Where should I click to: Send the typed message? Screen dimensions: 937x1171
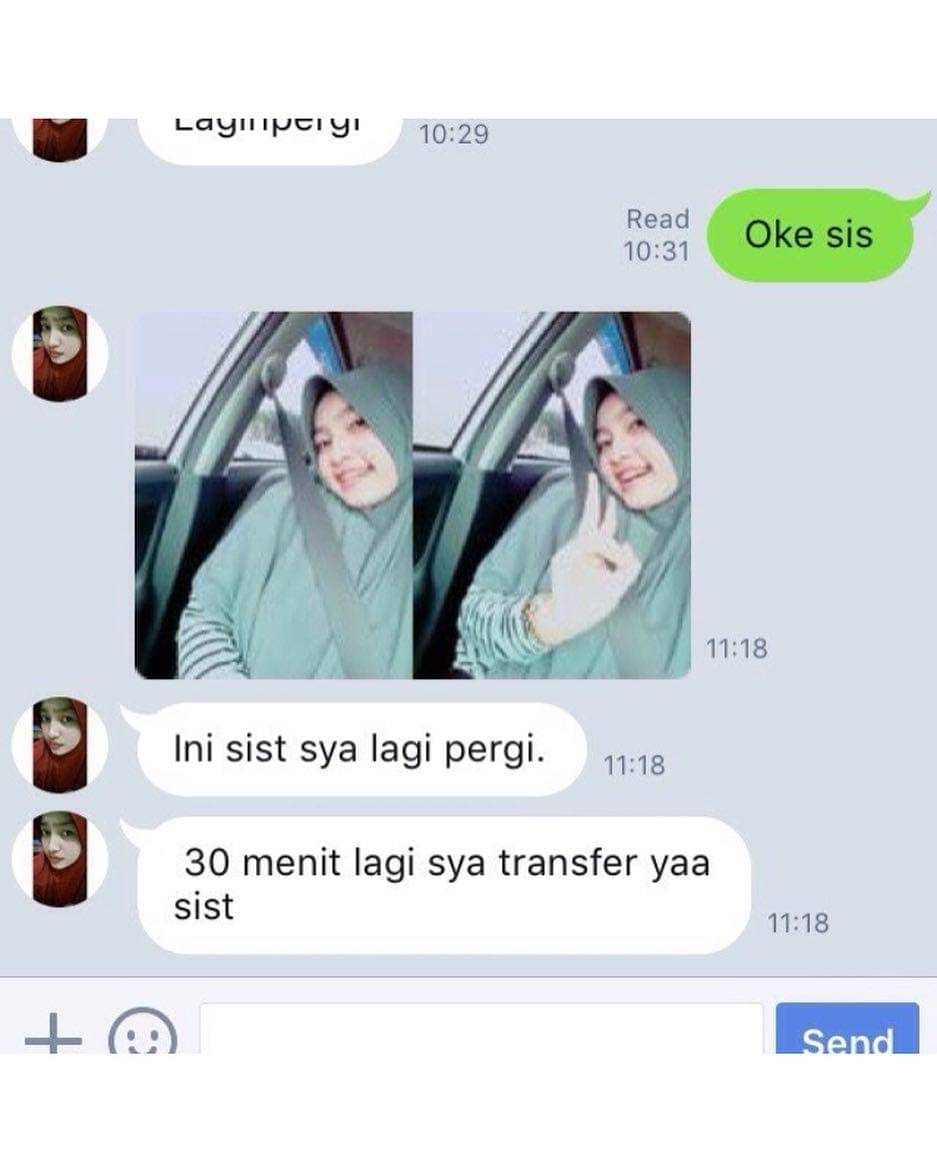pyautogui.click(x=846, y=1032)
